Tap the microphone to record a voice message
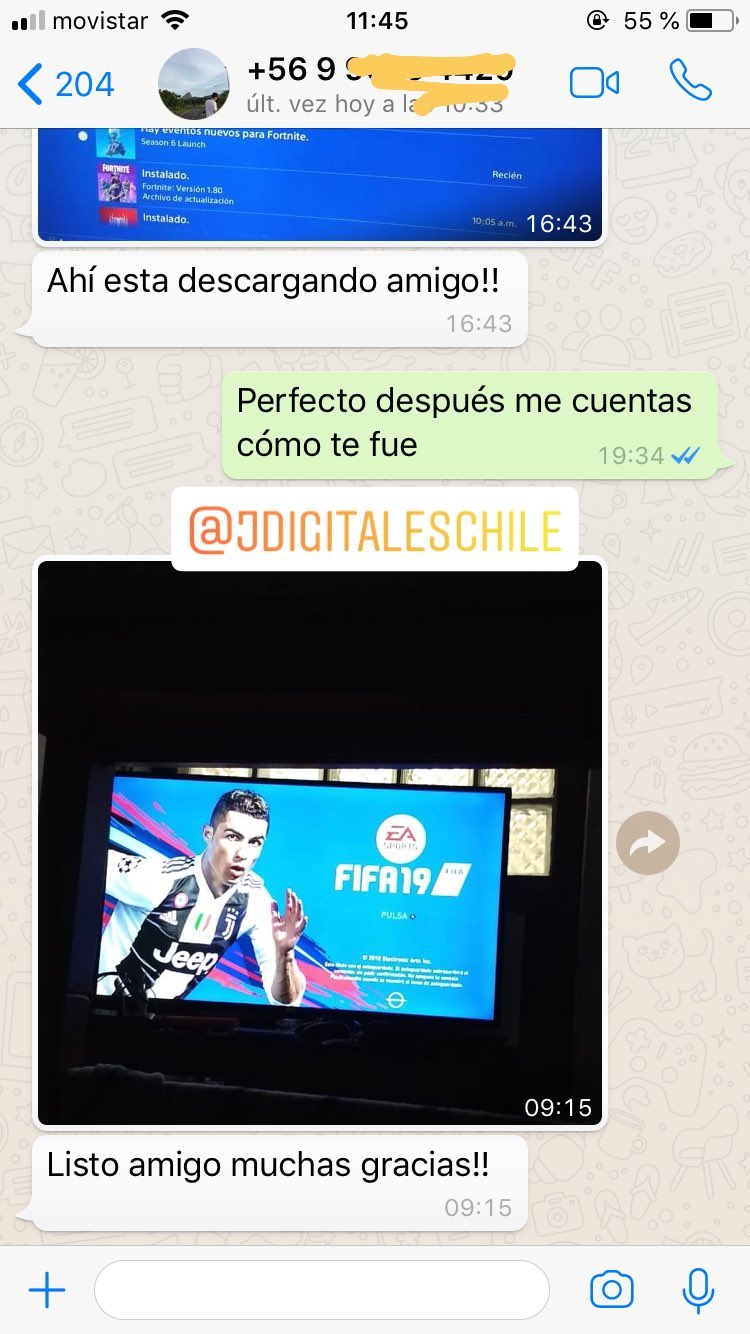The image size is (750, 1334). [698, 1290]
